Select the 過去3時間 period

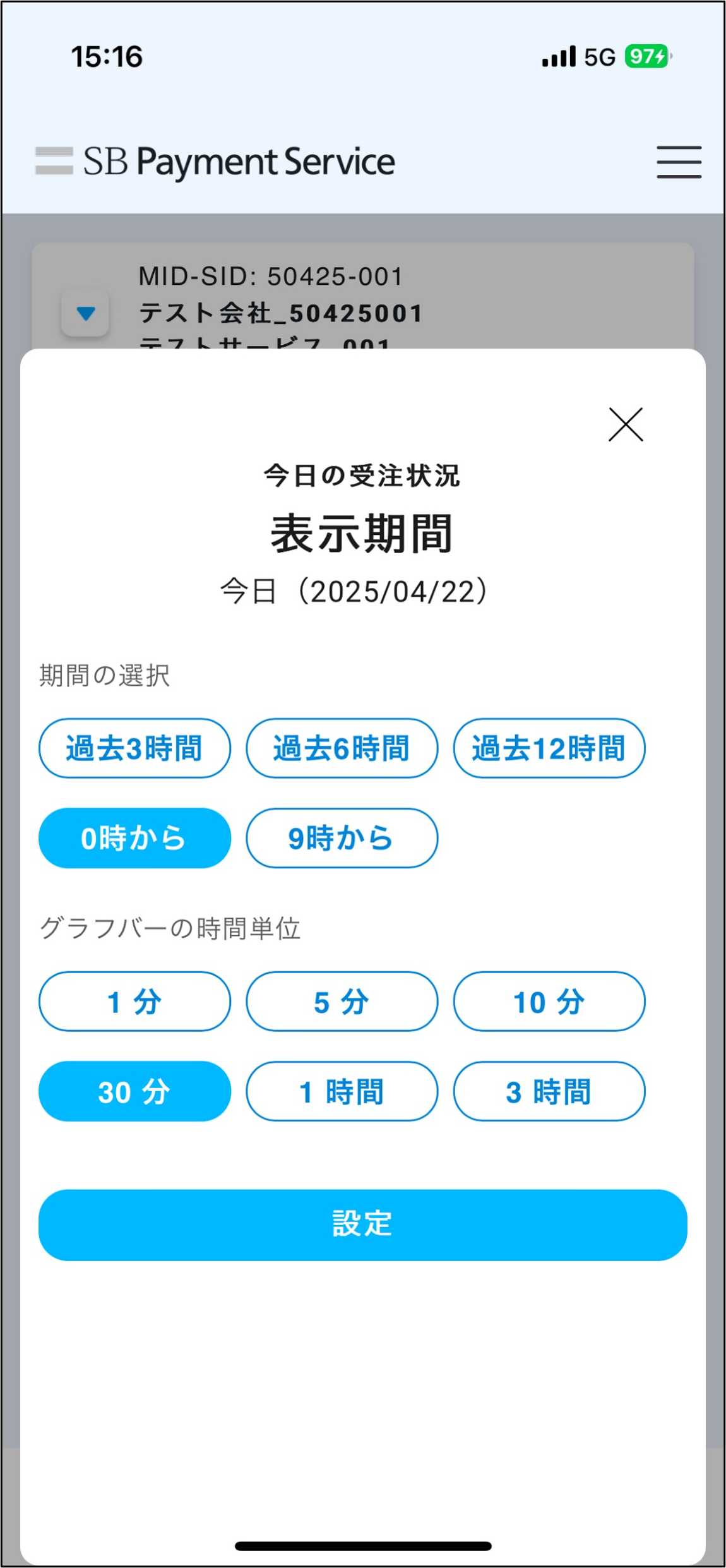pos(134,748)
